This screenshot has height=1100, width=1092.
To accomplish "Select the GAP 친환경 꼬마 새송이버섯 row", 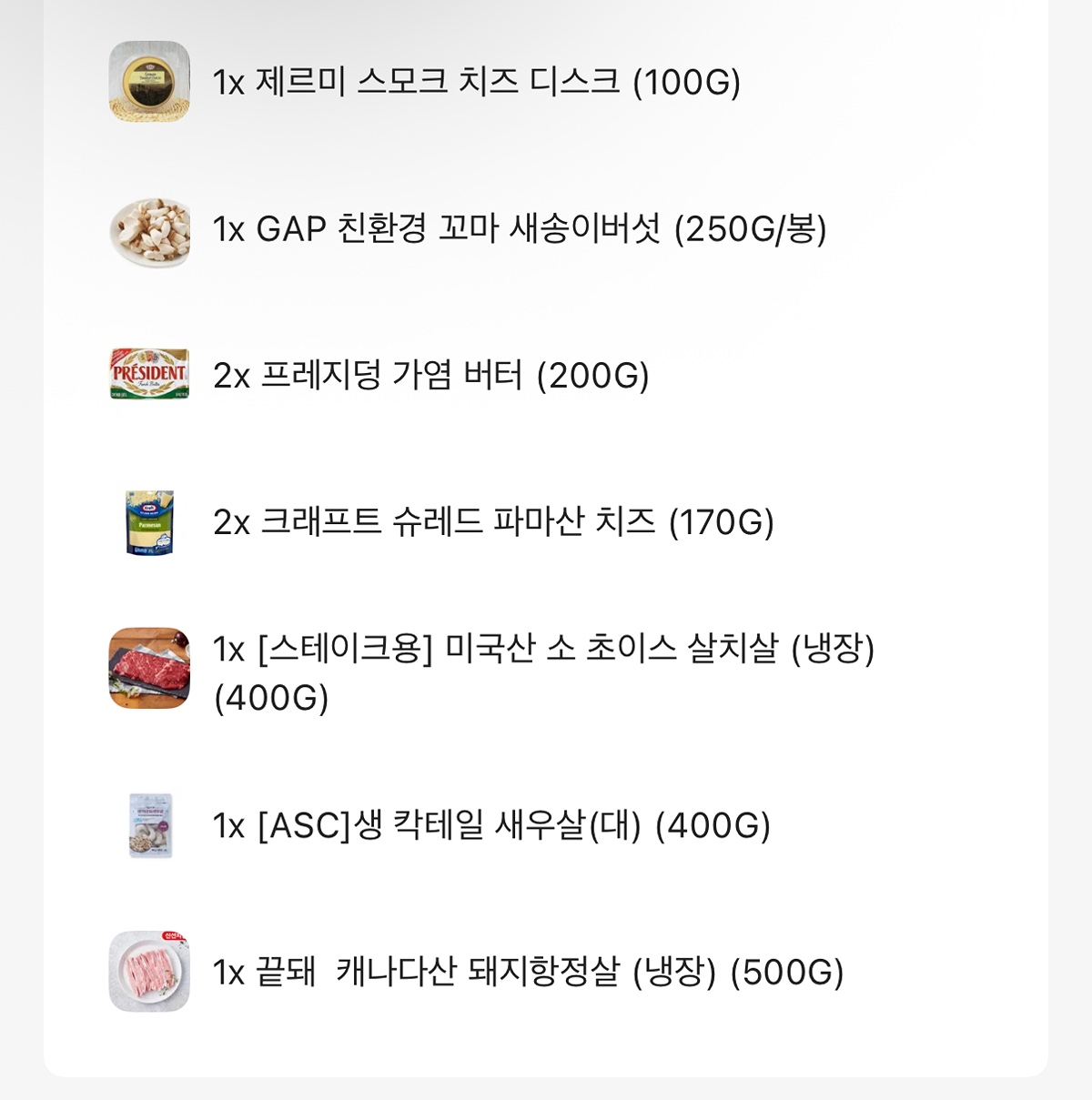I will coord(519,229).
